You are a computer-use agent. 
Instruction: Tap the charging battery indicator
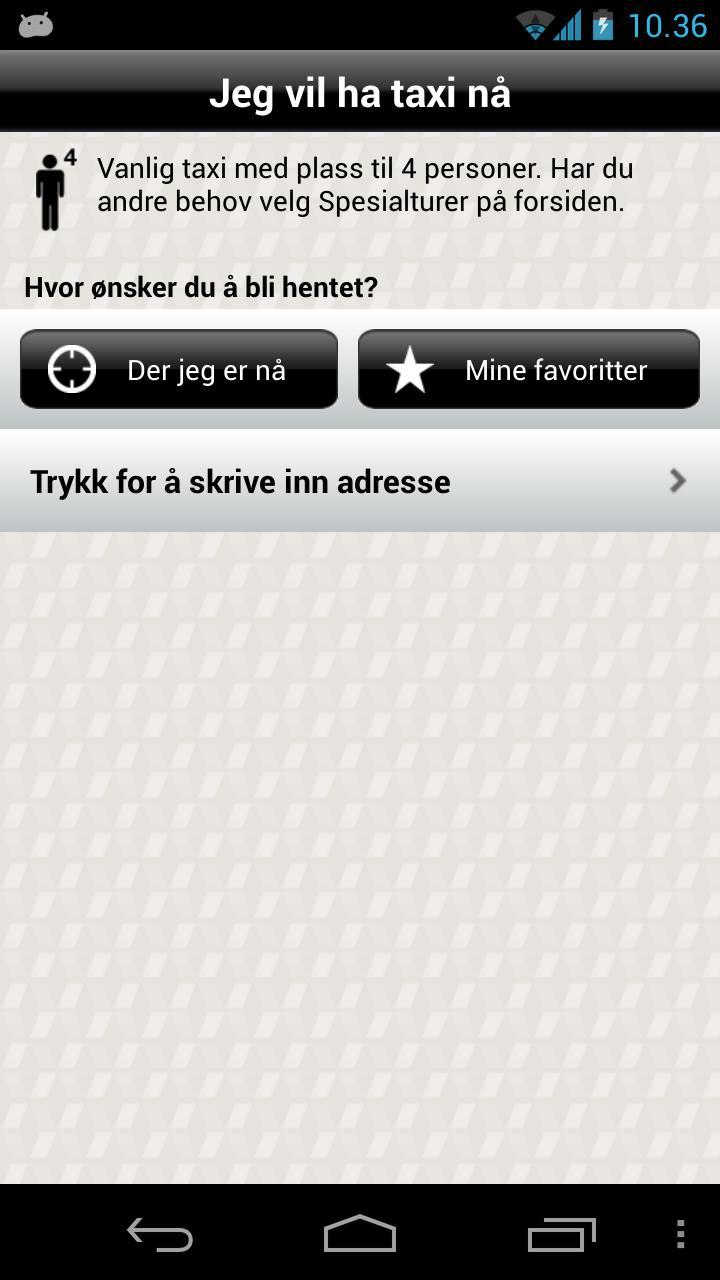604,25
